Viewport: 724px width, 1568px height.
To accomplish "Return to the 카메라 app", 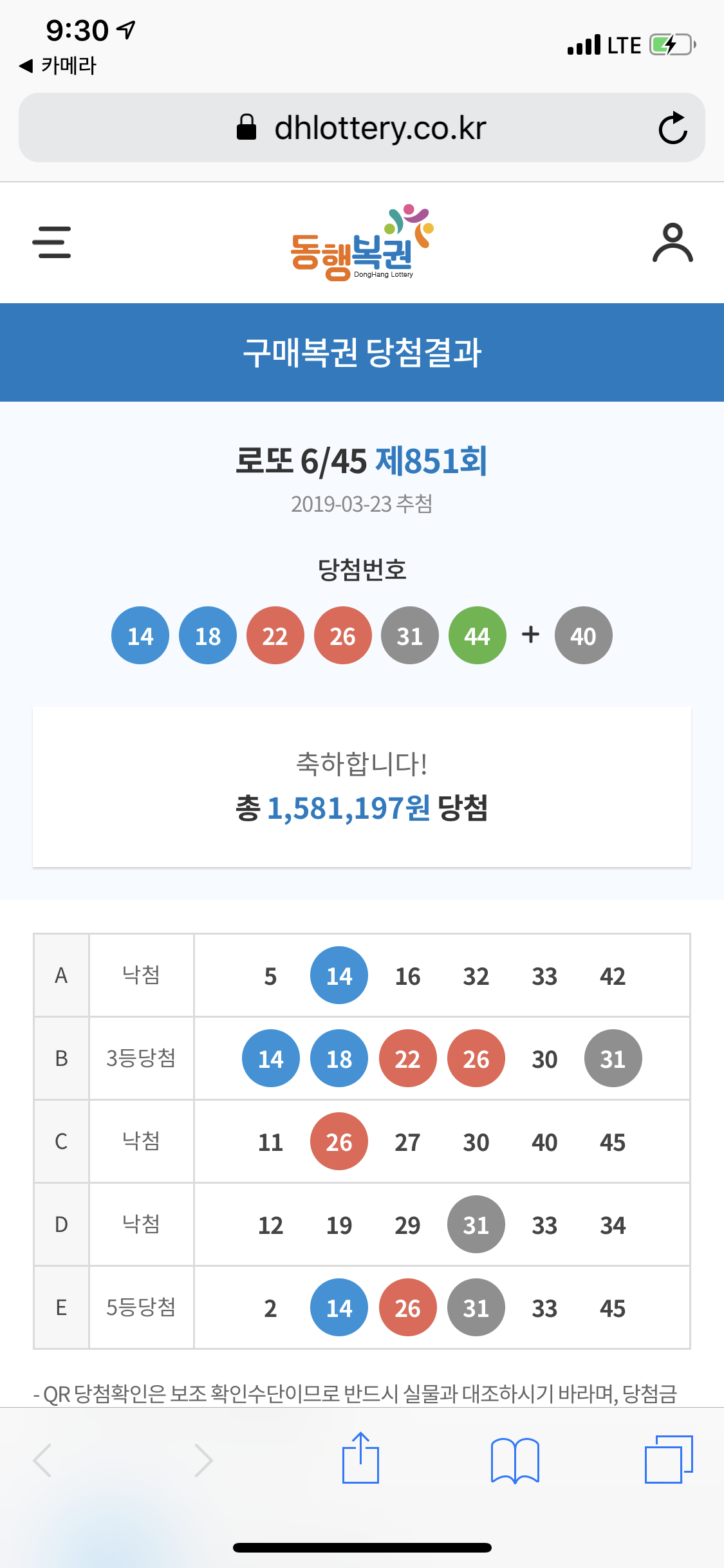I will [59, 65].
